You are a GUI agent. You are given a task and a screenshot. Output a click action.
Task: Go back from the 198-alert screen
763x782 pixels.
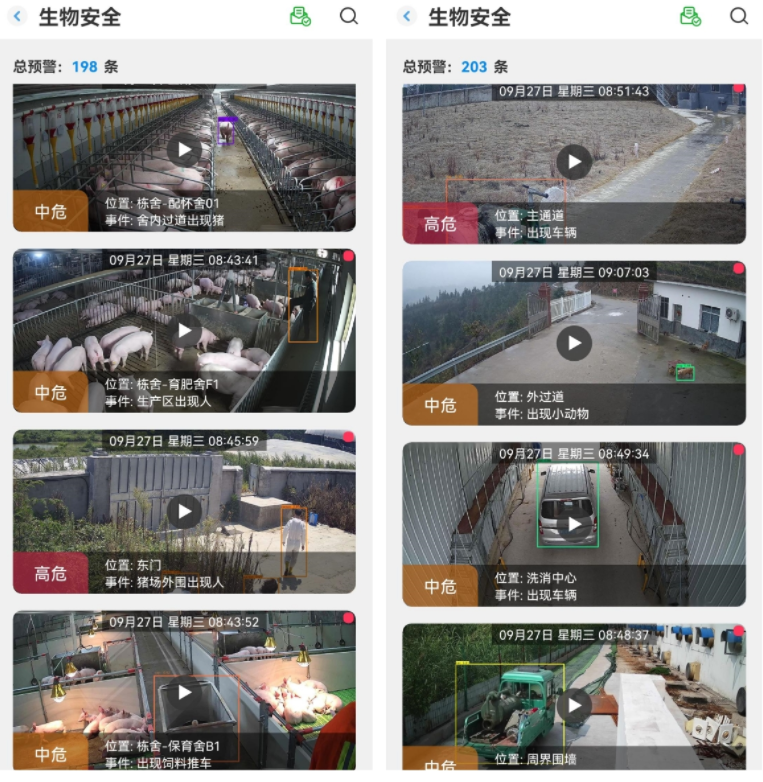point(17,16)
